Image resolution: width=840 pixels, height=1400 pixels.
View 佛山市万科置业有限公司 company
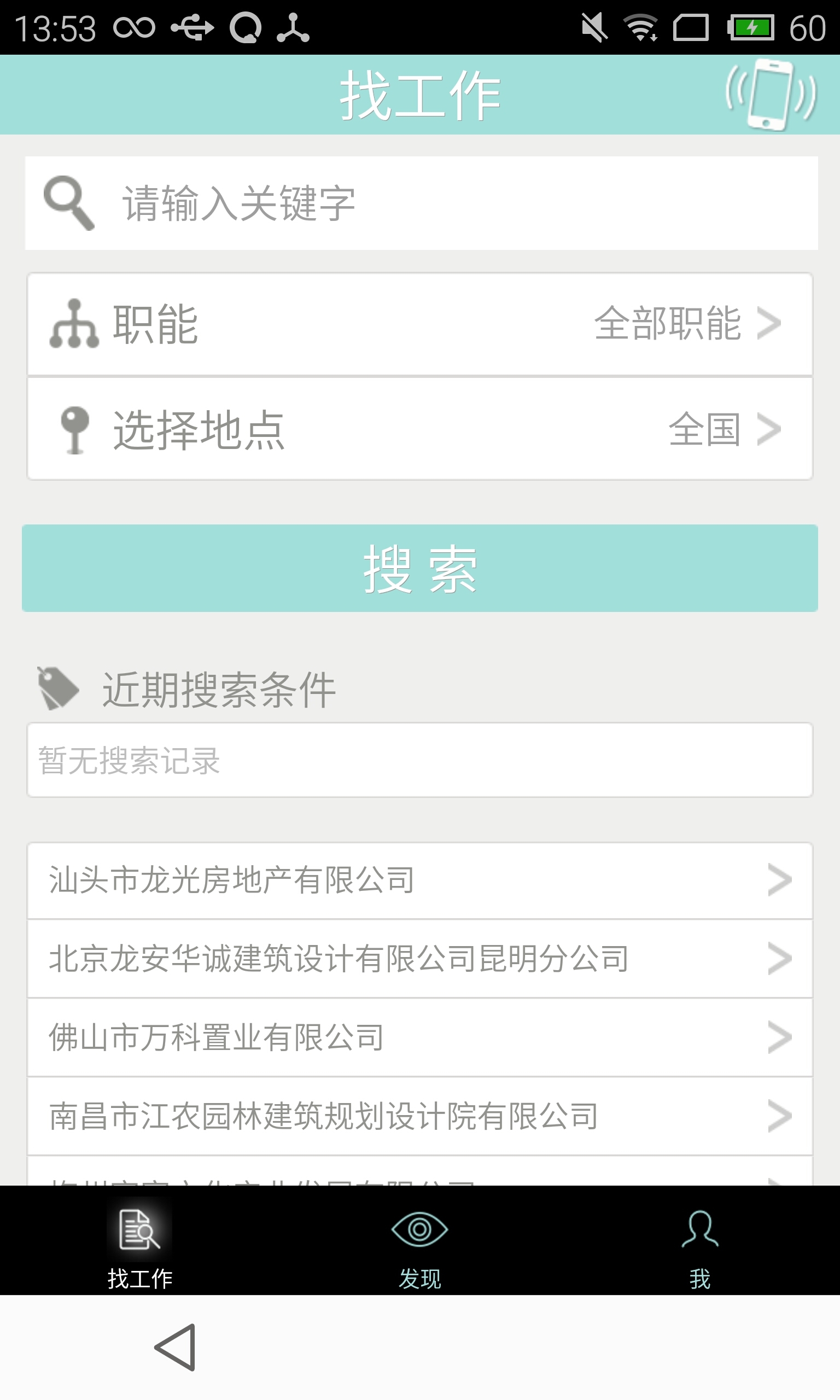[x=420, y=1038]
